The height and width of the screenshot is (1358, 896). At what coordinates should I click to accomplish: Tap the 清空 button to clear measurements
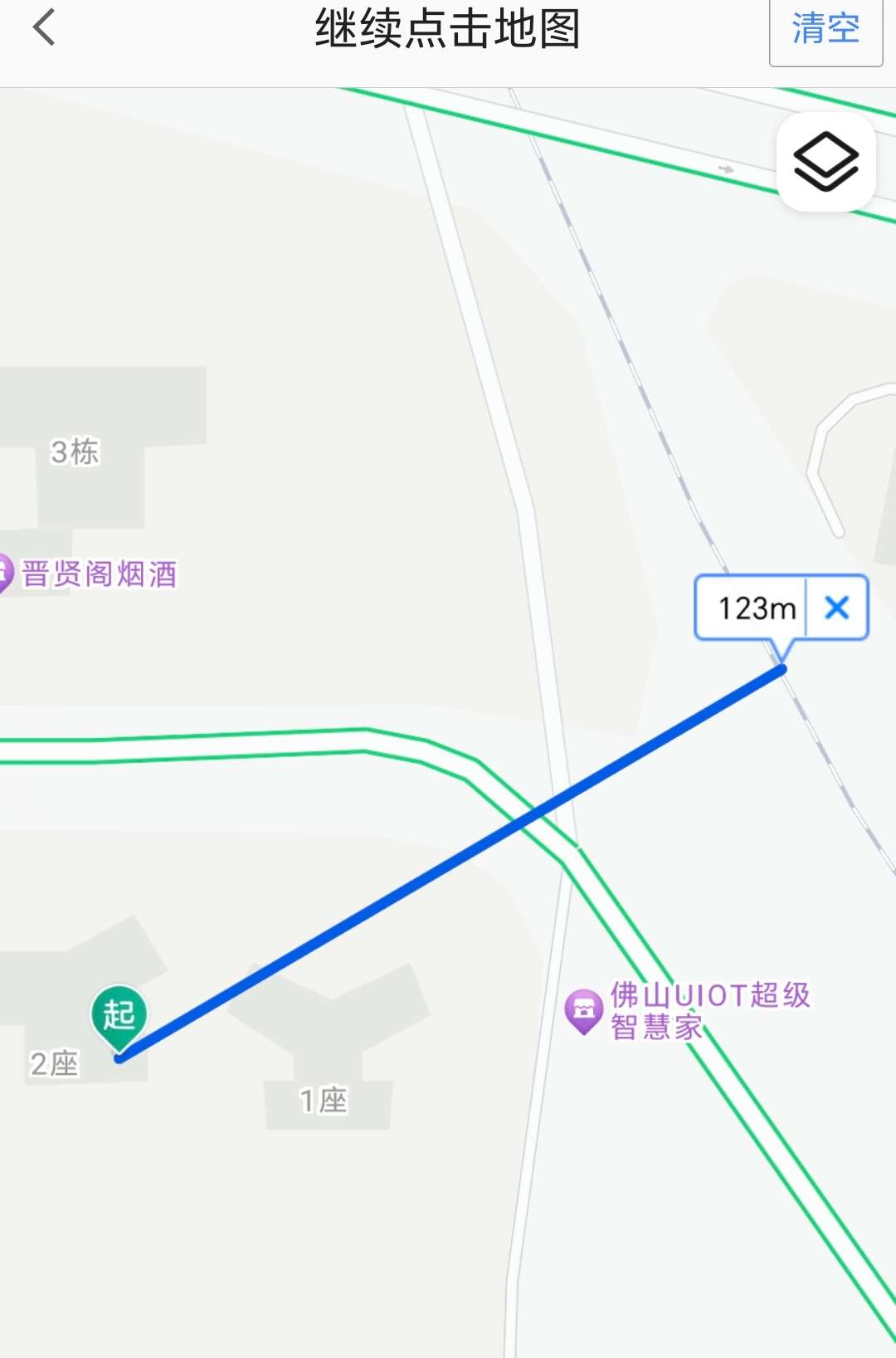825,30
